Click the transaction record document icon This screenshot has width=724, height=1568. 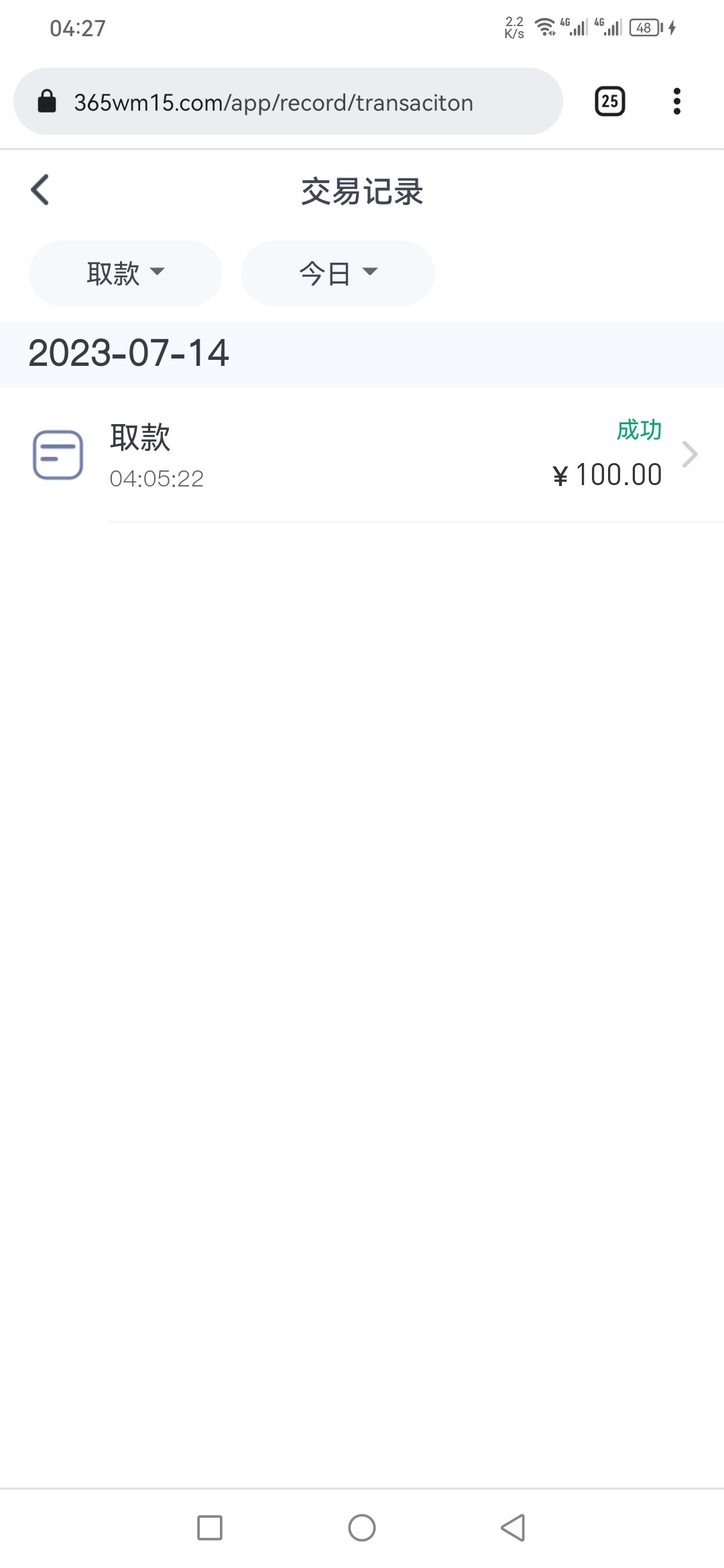coord(58,454)
